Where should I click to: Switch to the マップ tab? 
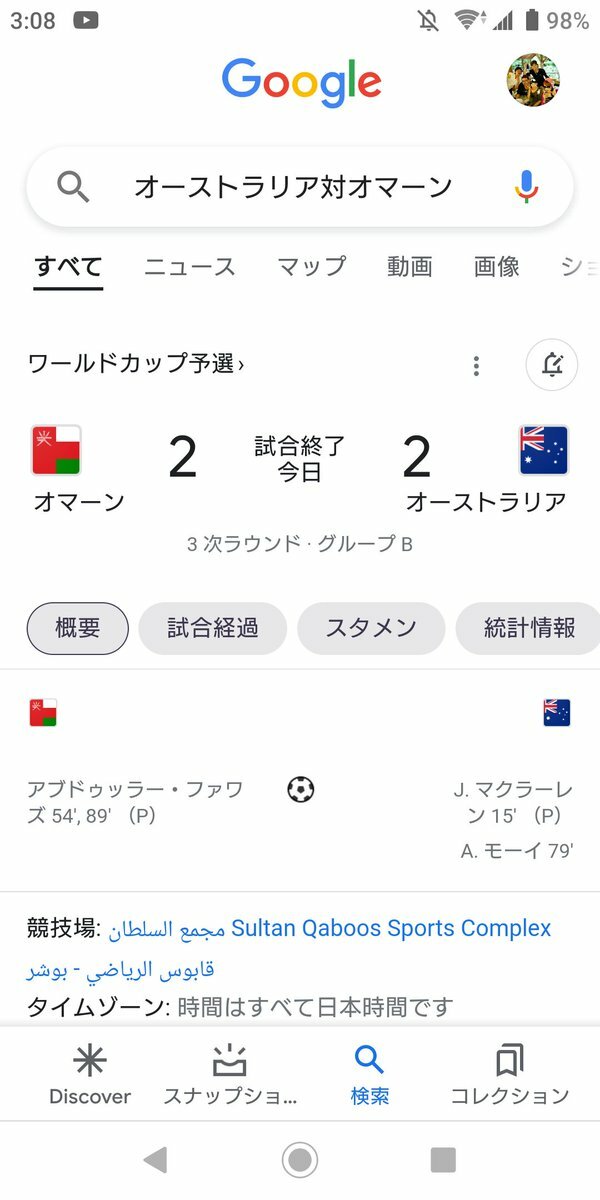[x=312, y=266]
